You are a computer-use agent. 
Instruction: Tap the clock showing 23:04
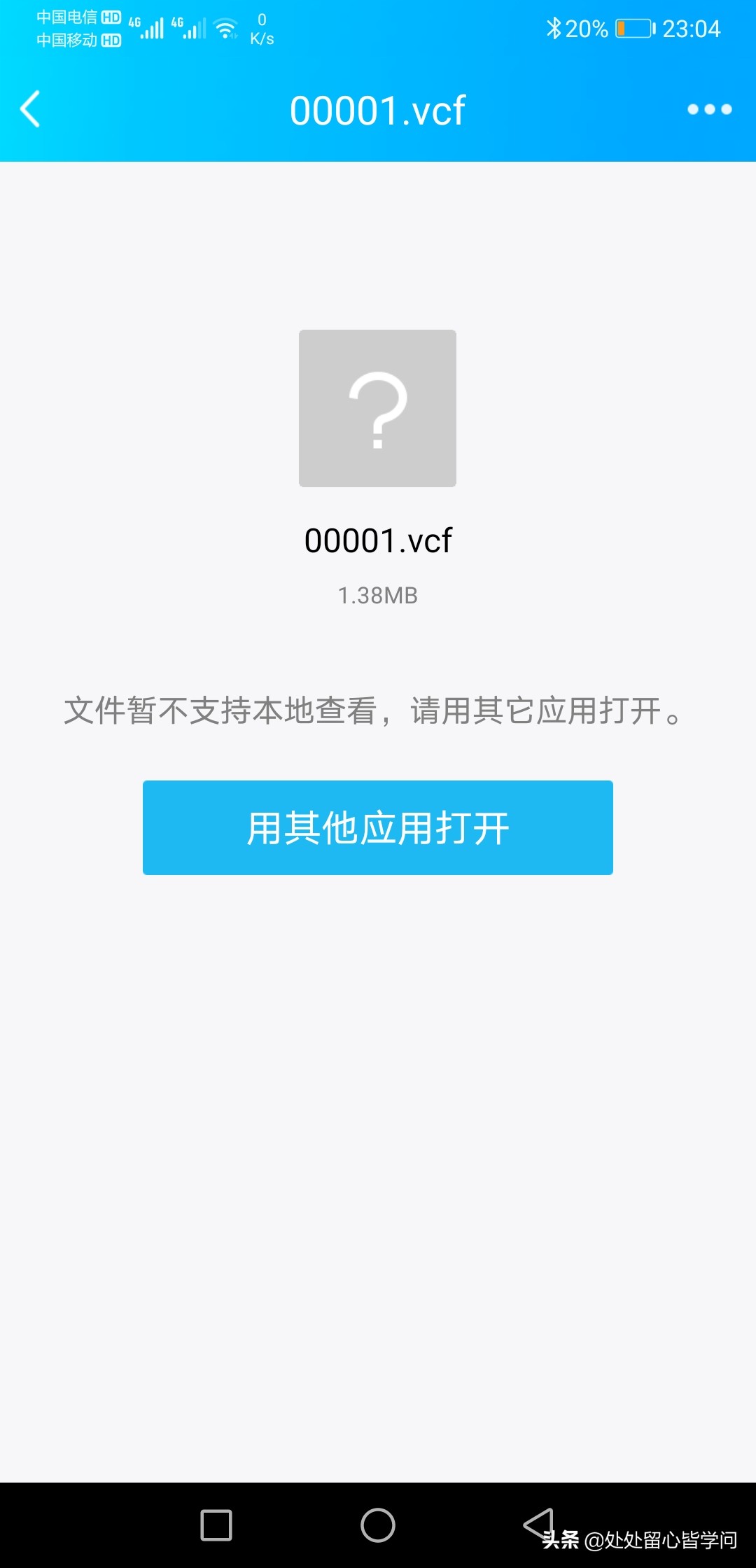tap(692, 28)
